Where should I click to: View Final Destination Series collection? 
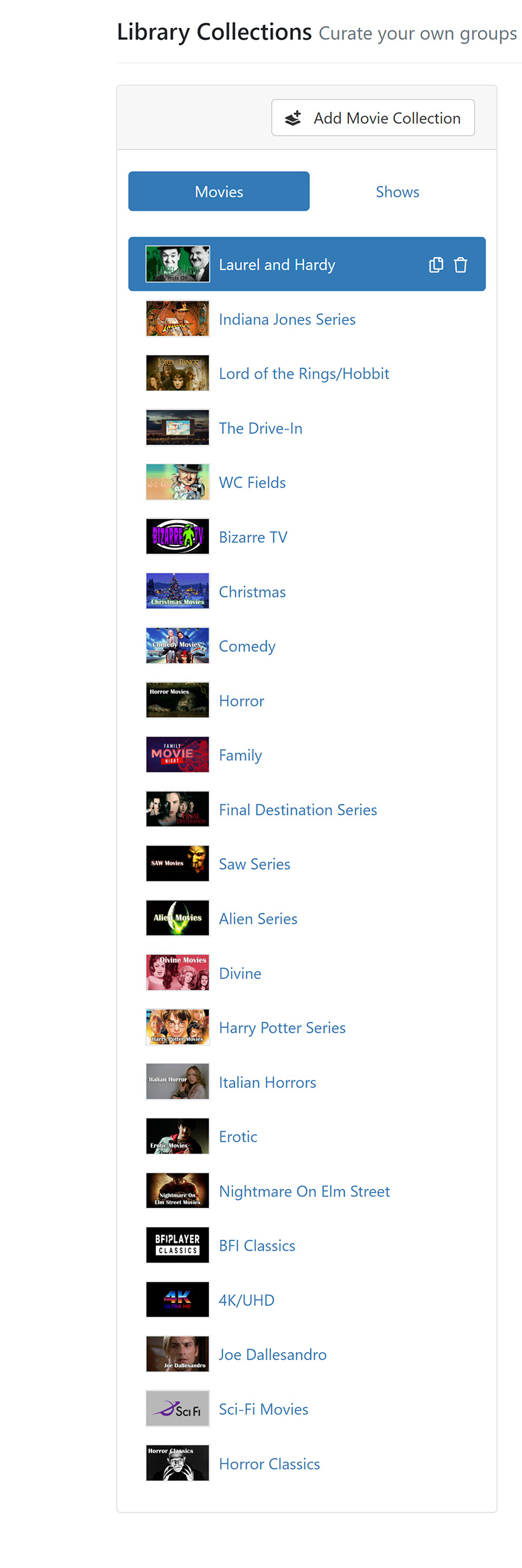[x=298, y=810]
